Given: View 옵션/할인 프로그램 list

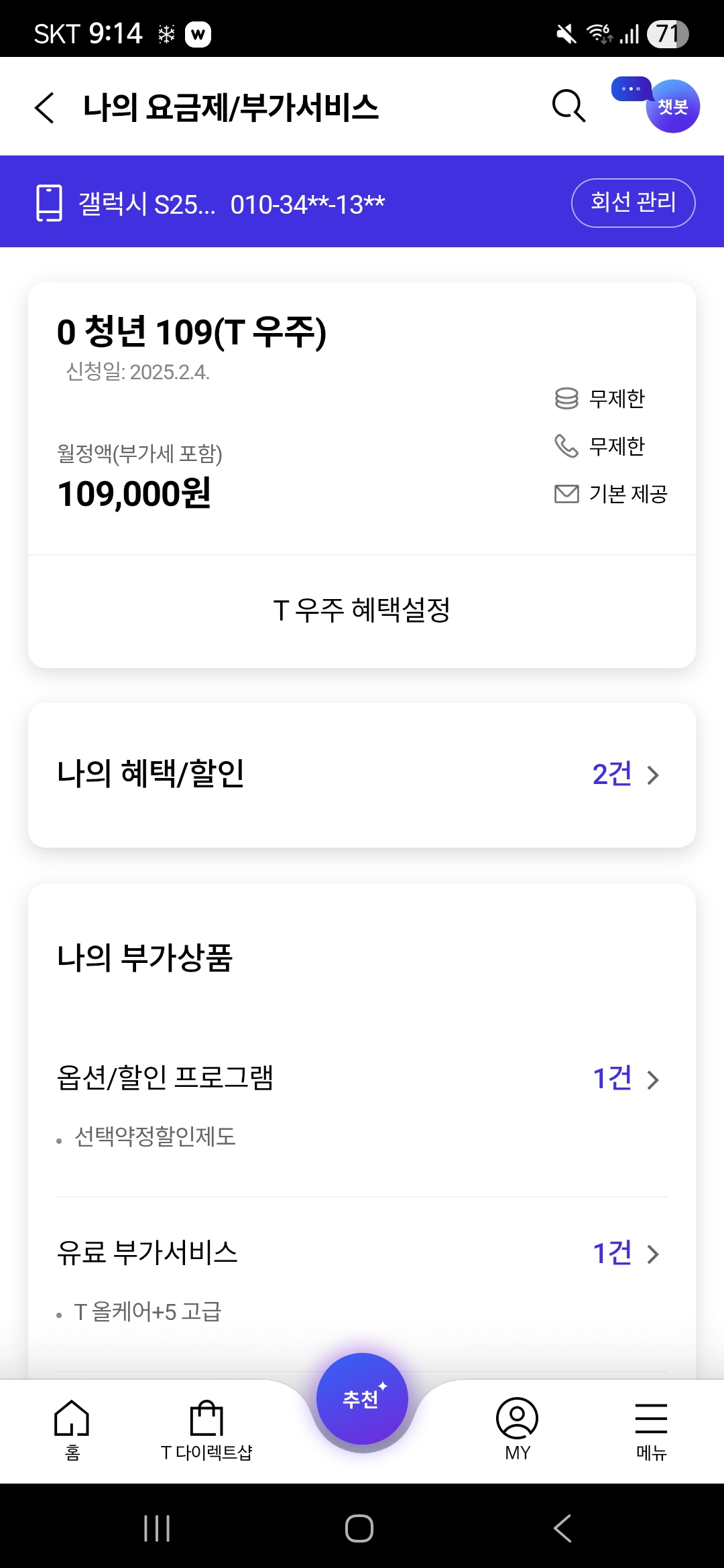Looking at the screenshot, I should click(362, 1079).
